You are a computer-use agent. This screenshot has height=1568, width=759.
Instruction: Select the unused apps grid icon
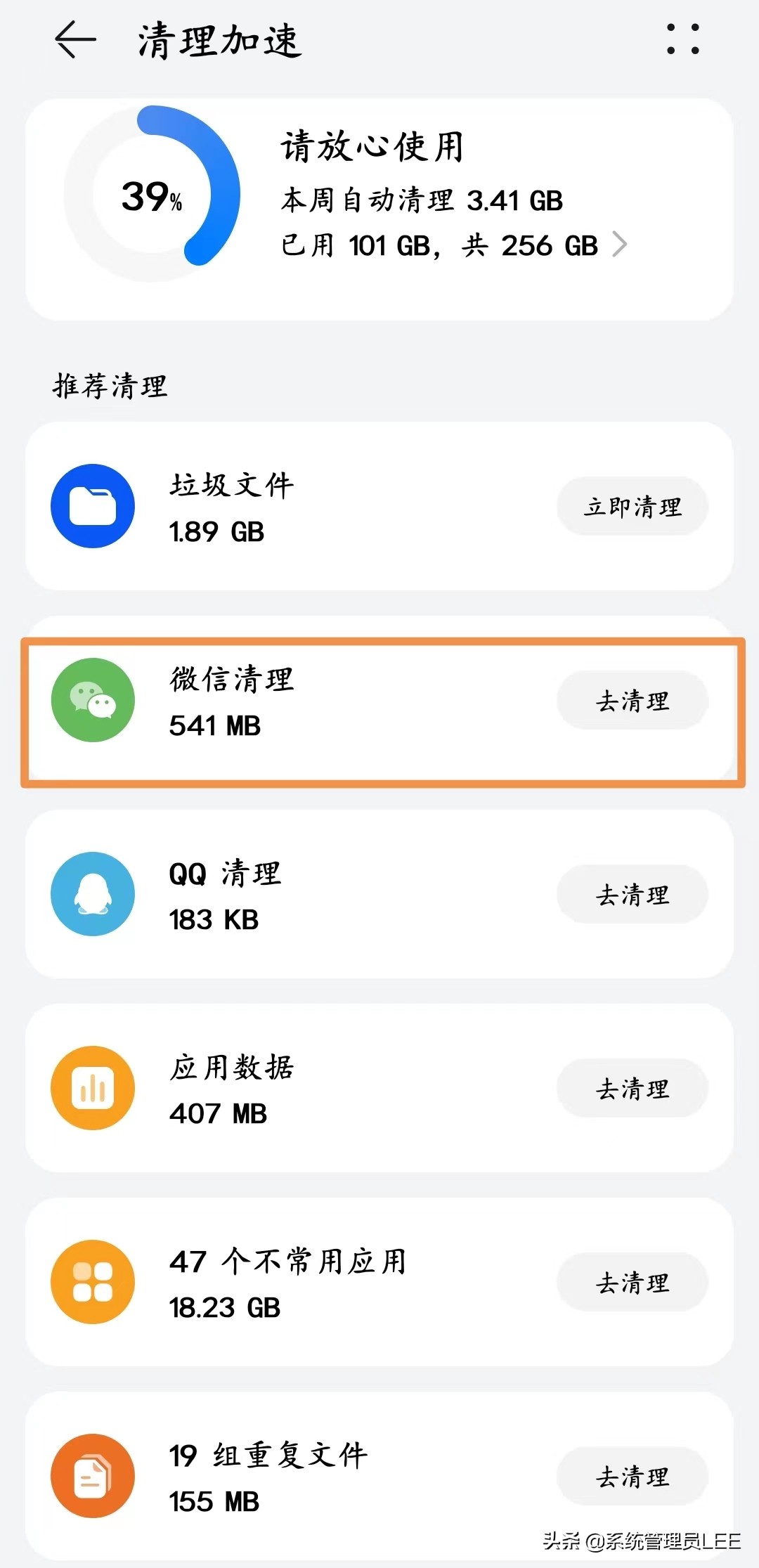point(92,1282)
